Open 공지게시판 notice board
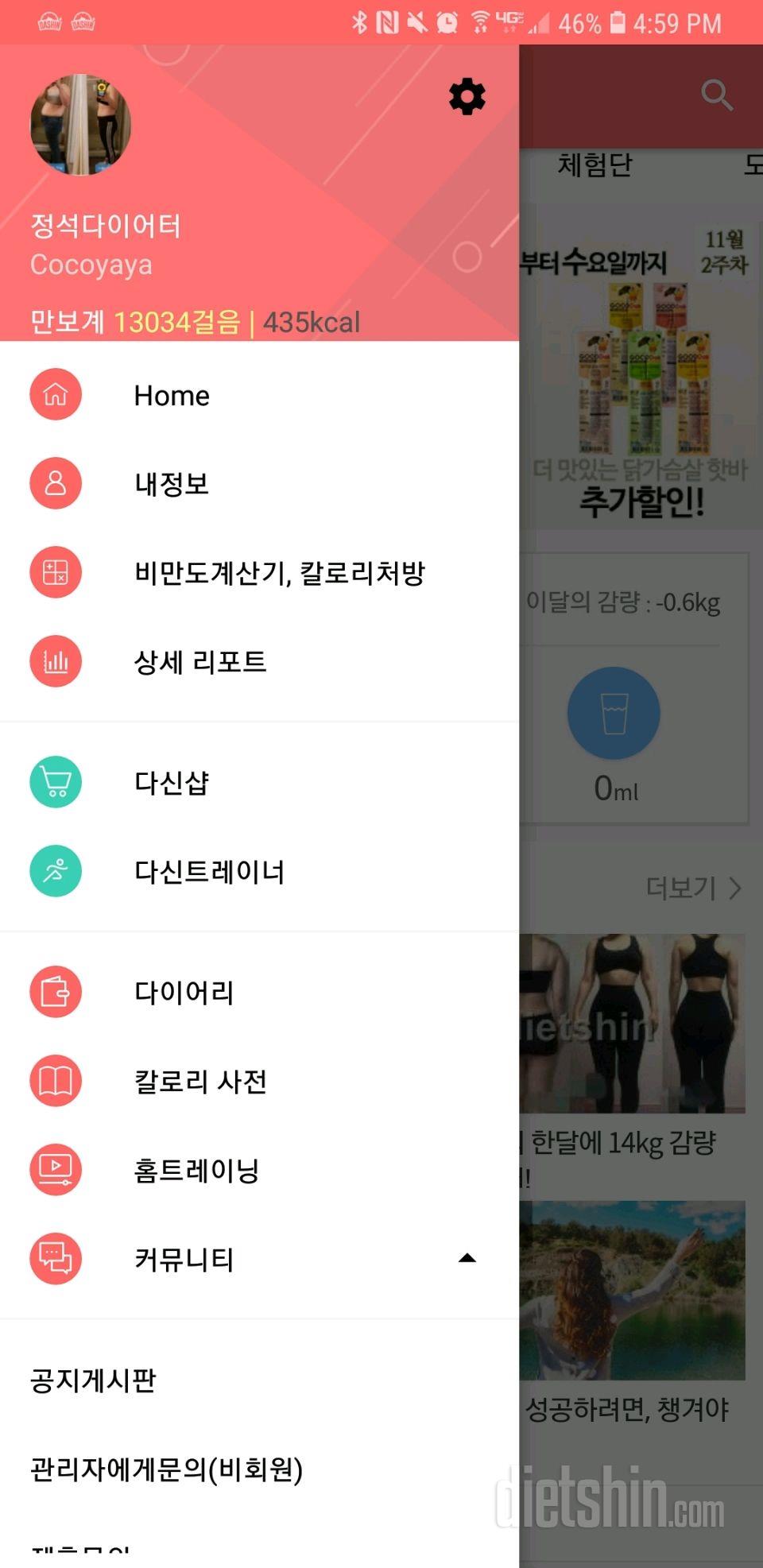763x1568 pixels. pyautogui.click(x=259, y=1380)
